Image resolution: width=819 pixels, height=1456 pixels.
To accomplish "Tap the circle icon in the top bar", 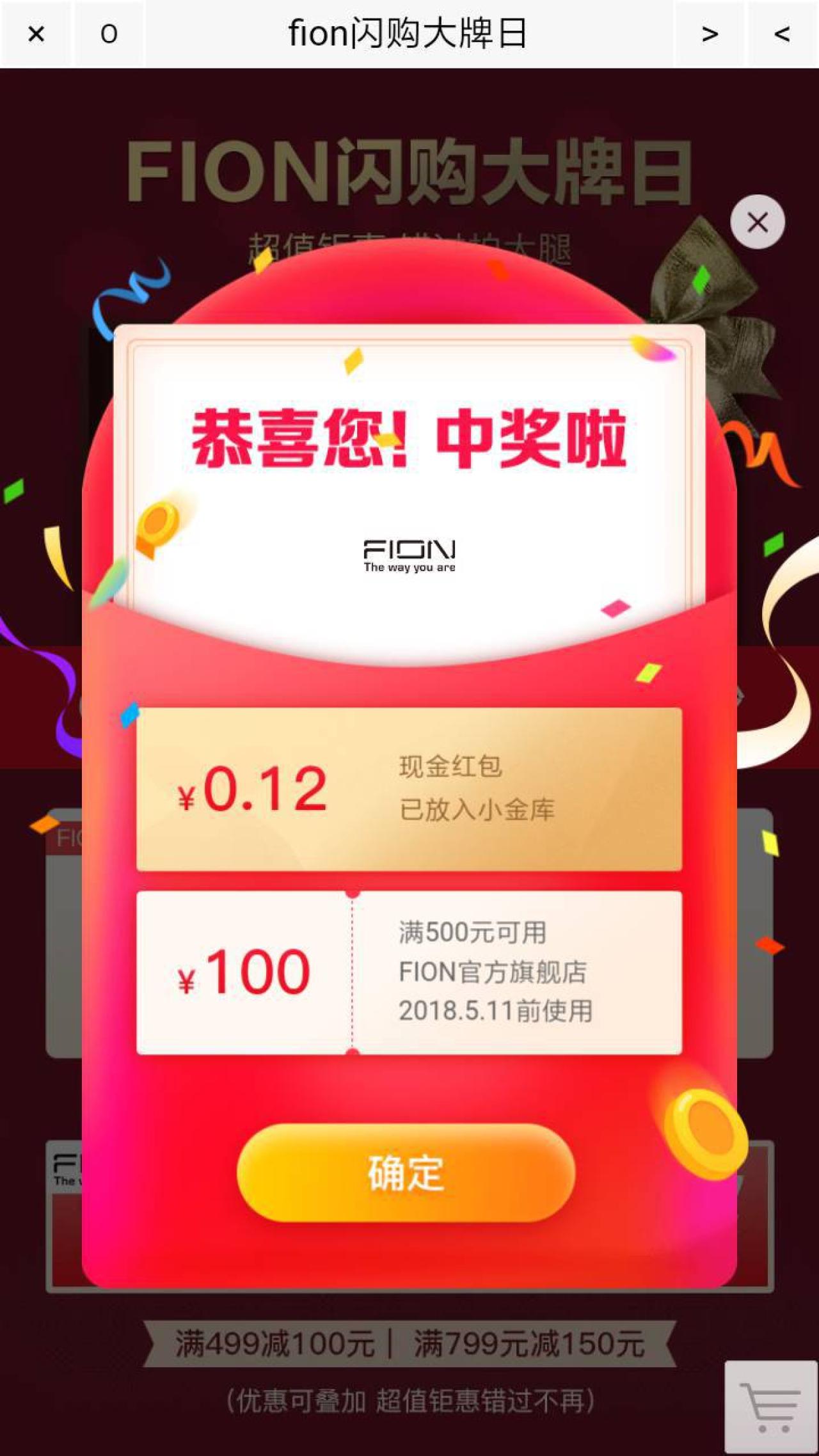I will coord(109,33).
